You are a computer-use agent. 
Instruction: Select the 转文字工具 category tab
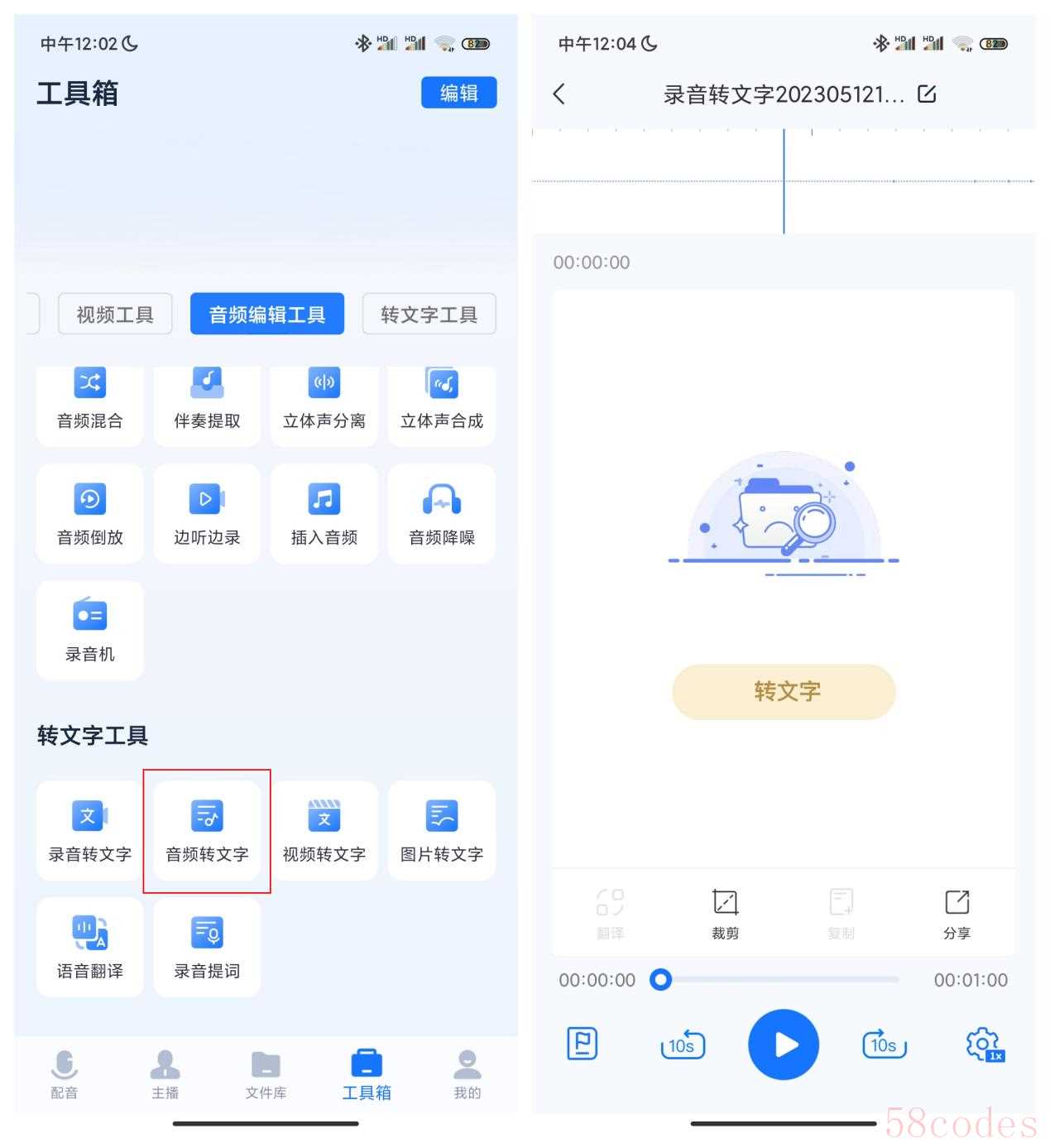tap(429, 315)
